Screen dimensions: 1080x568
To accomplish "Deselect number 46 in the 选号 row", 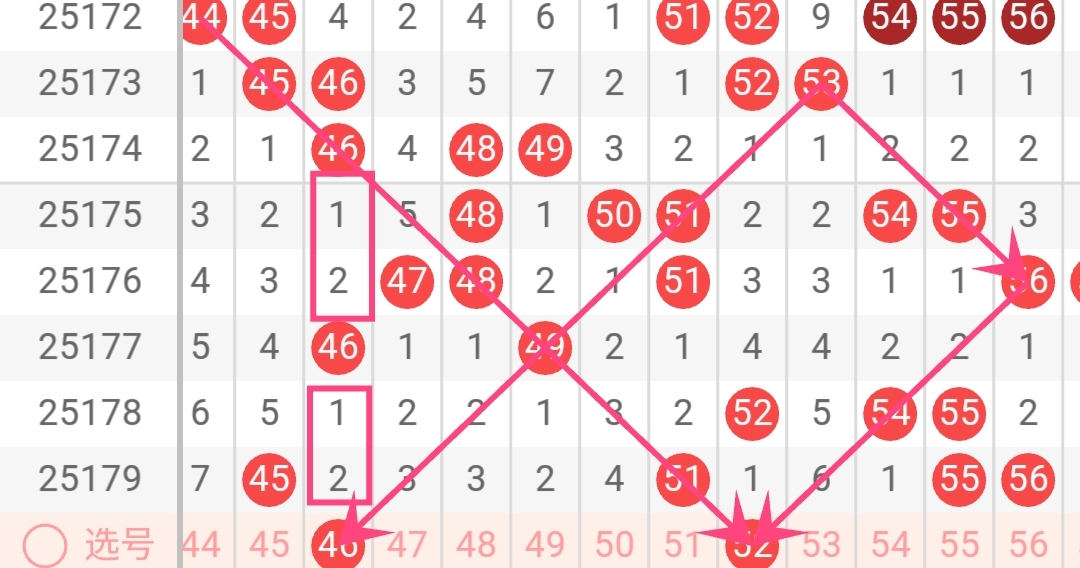I will (338, 545).
